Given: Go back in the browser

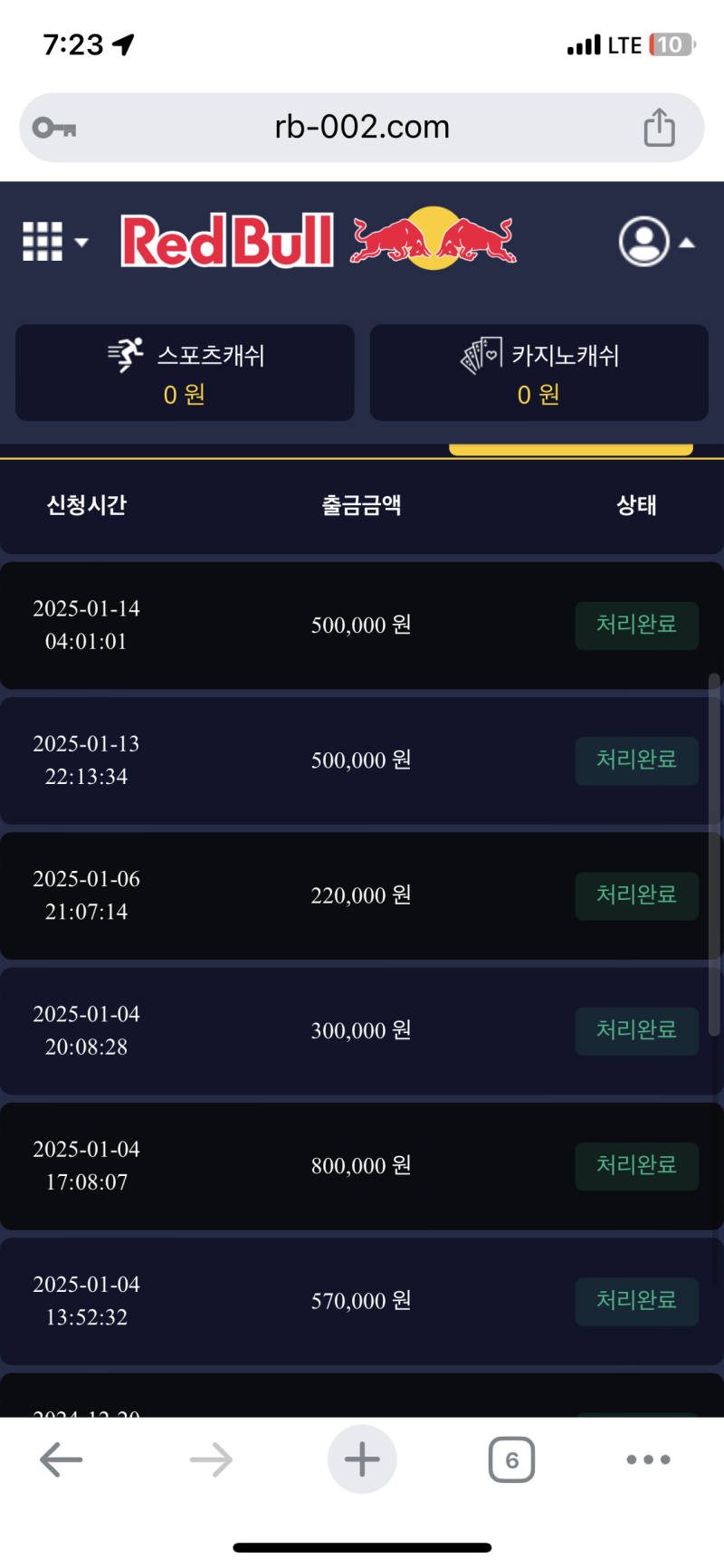Looking at the screenshot, I should coord(62,1459).
